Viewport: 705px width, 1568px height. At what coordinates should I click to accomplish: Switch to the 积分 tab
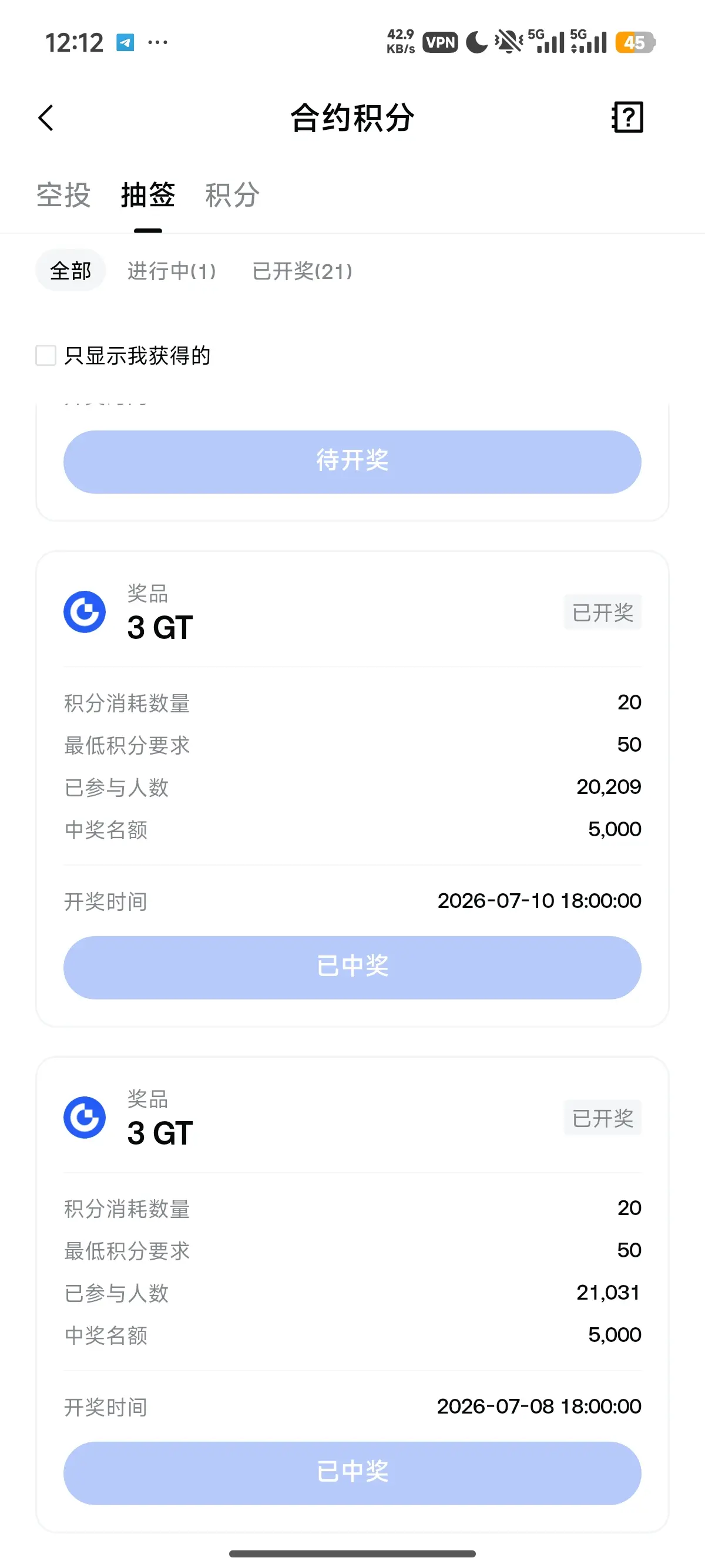232,196
